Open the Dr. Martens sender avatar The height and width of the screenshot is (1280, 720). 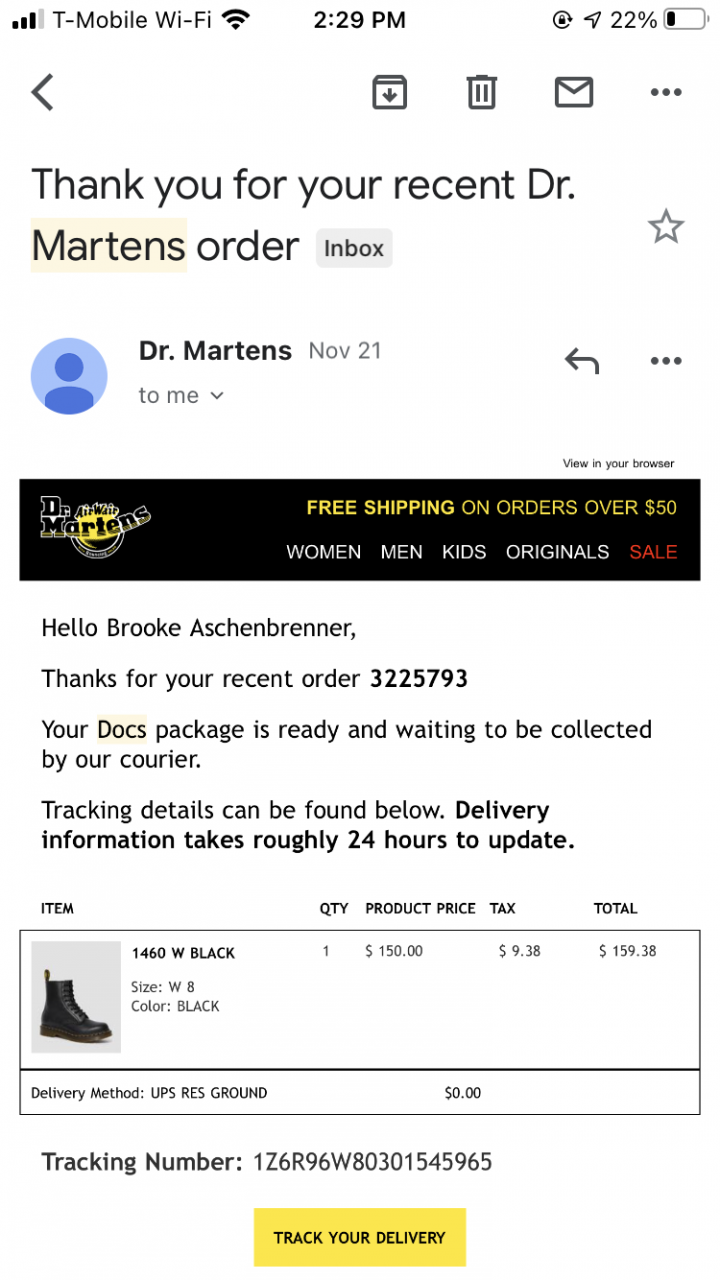click(x=69, y=376)
